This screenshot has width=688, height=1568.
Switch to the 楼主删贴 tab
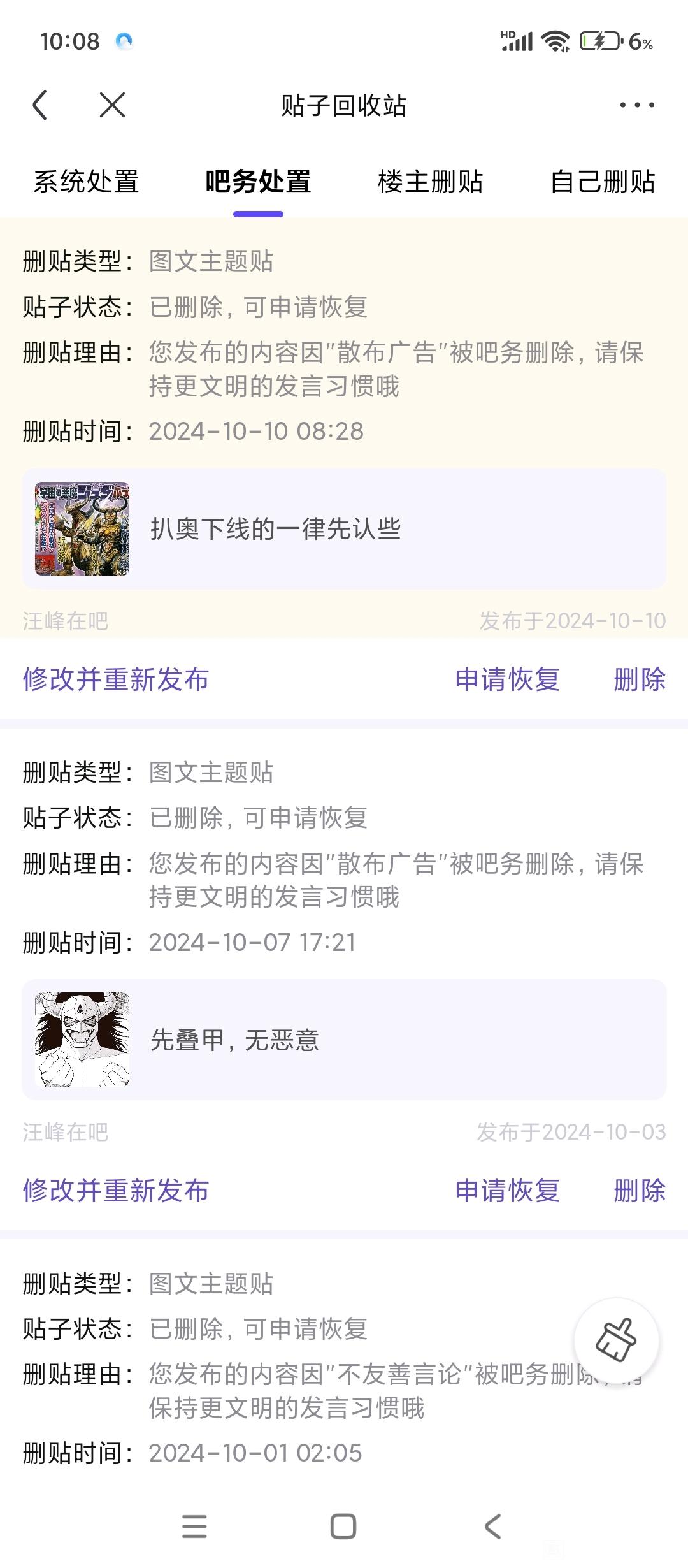tap(431, 182)
